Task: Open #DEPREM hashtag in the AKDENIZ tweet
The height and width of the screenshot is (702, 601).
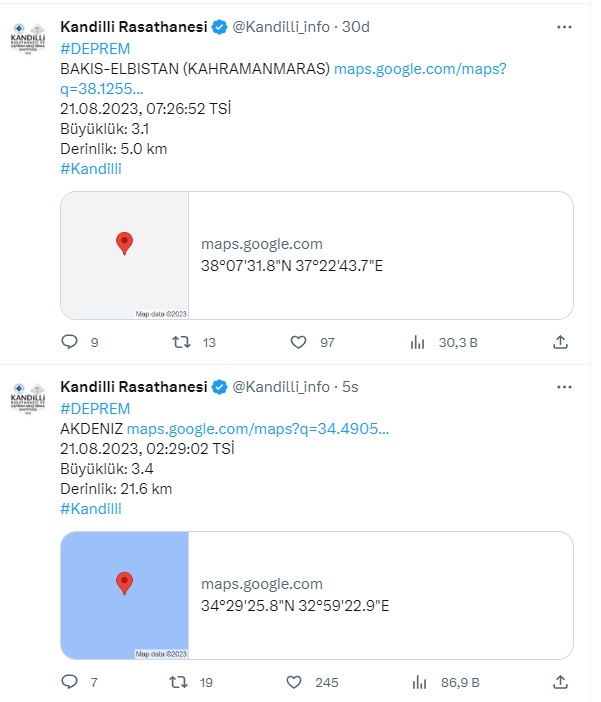Action: 95,407
